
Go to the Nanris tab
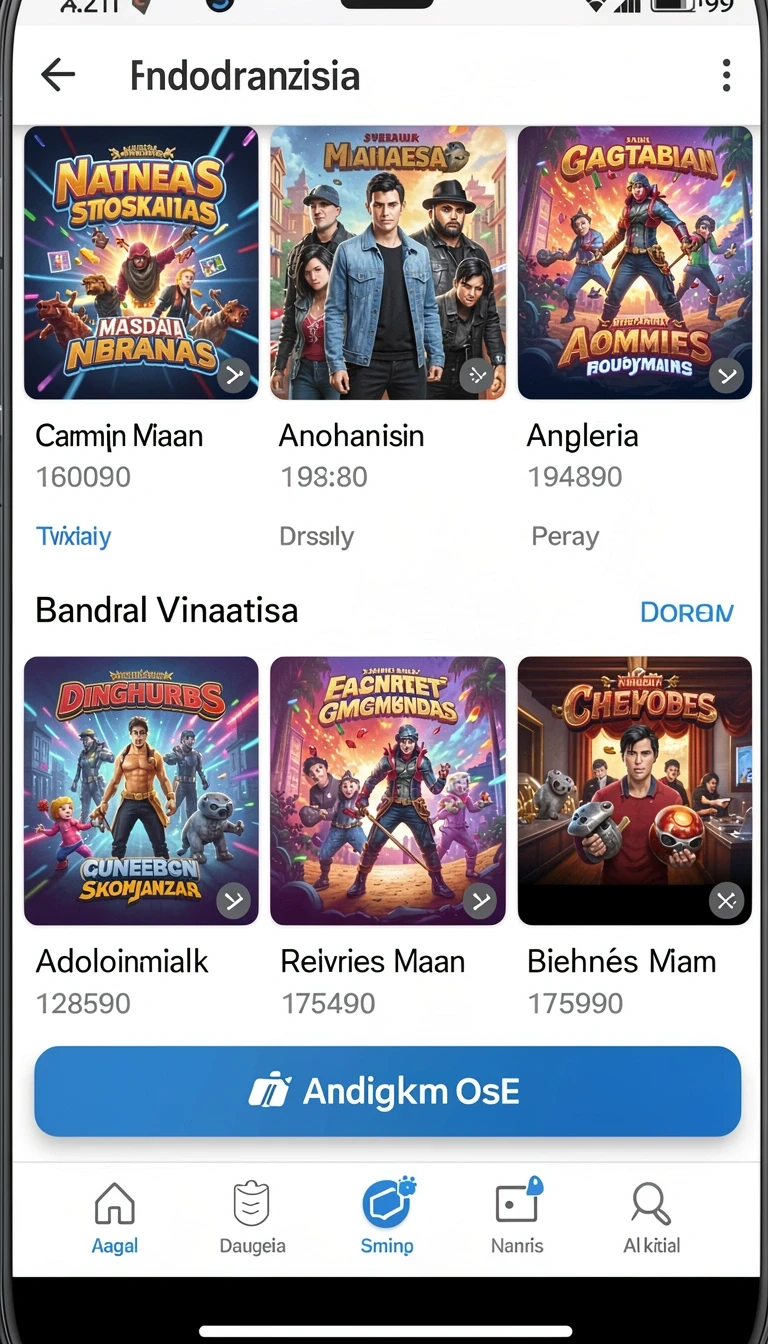pyautogui.click(x=517, y=1217)
